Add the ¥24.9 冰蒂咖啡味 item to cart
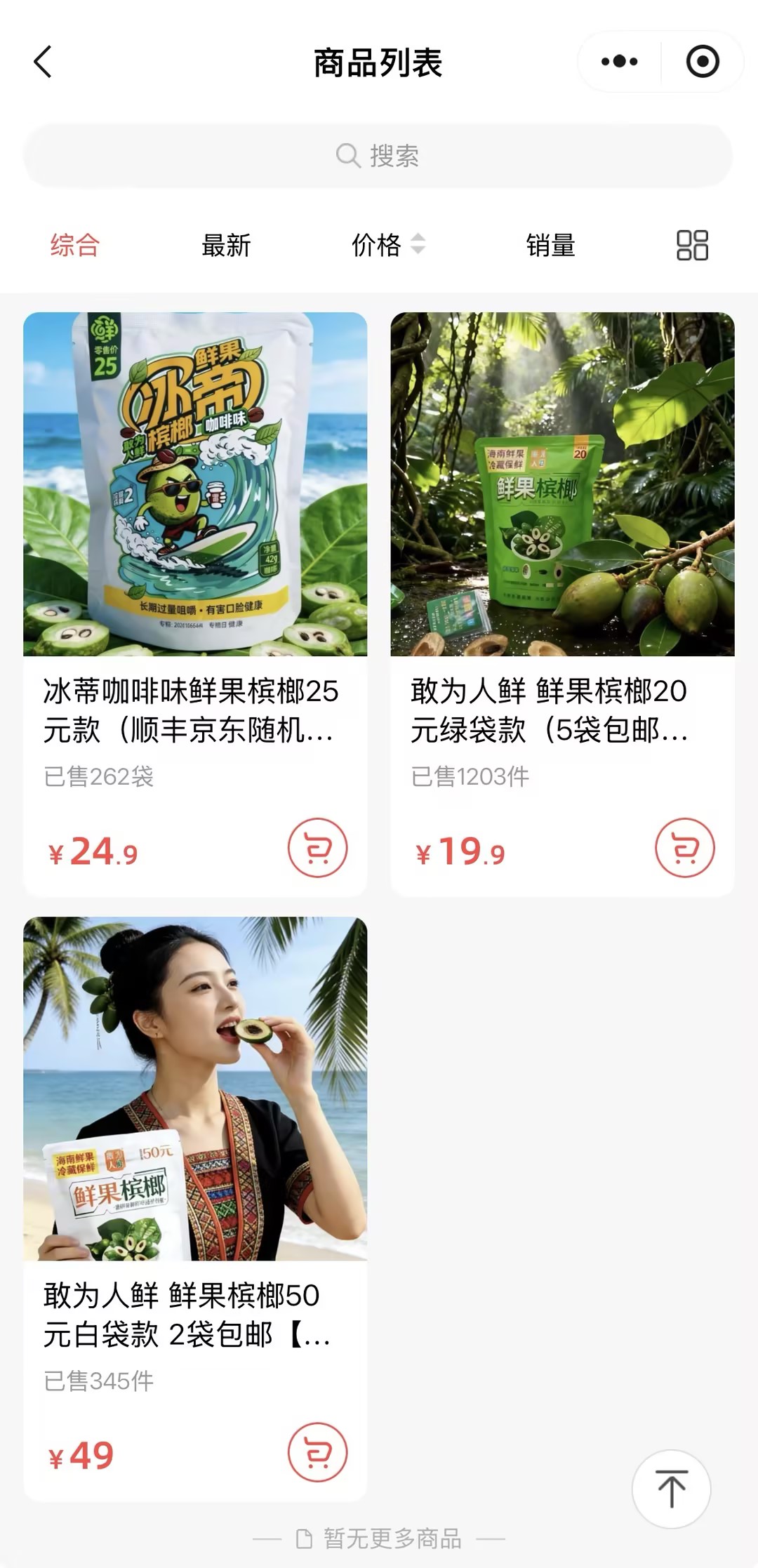Screen dimensions: 758x1568 click(317, 848)
